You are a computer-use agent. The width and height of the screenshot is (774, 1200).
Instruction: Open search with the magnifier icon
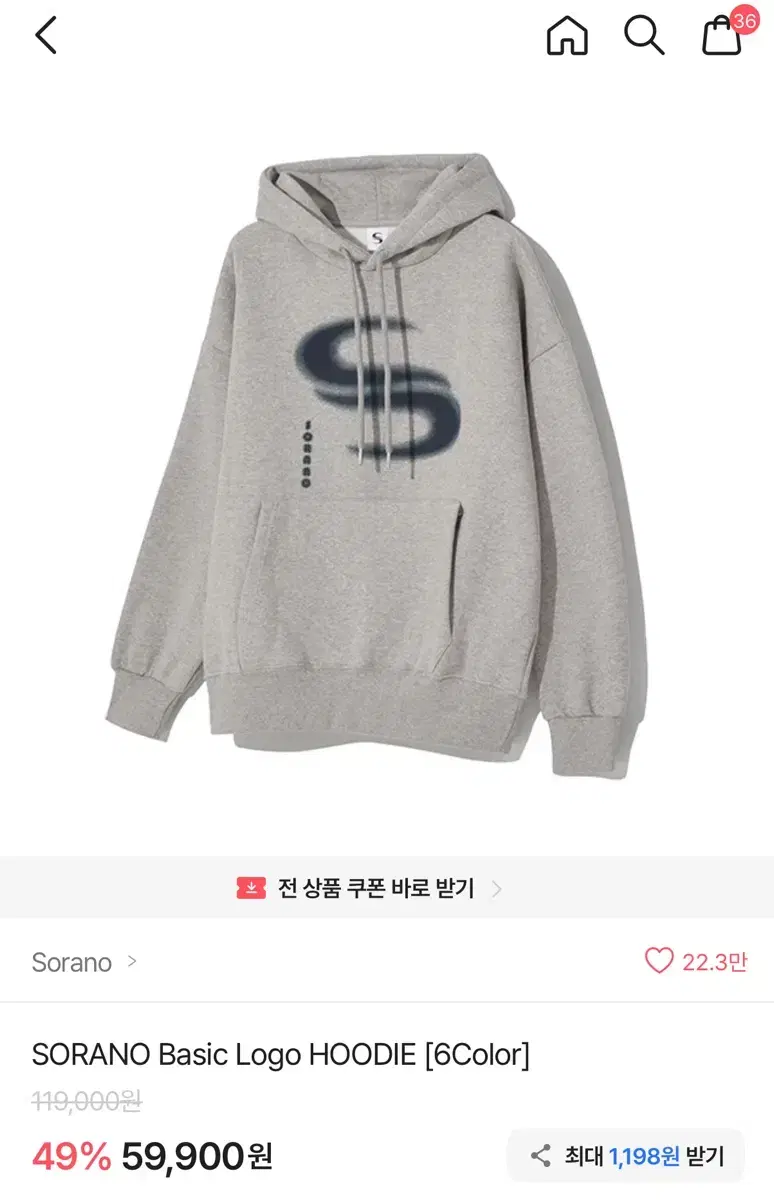tap(644, 37)
